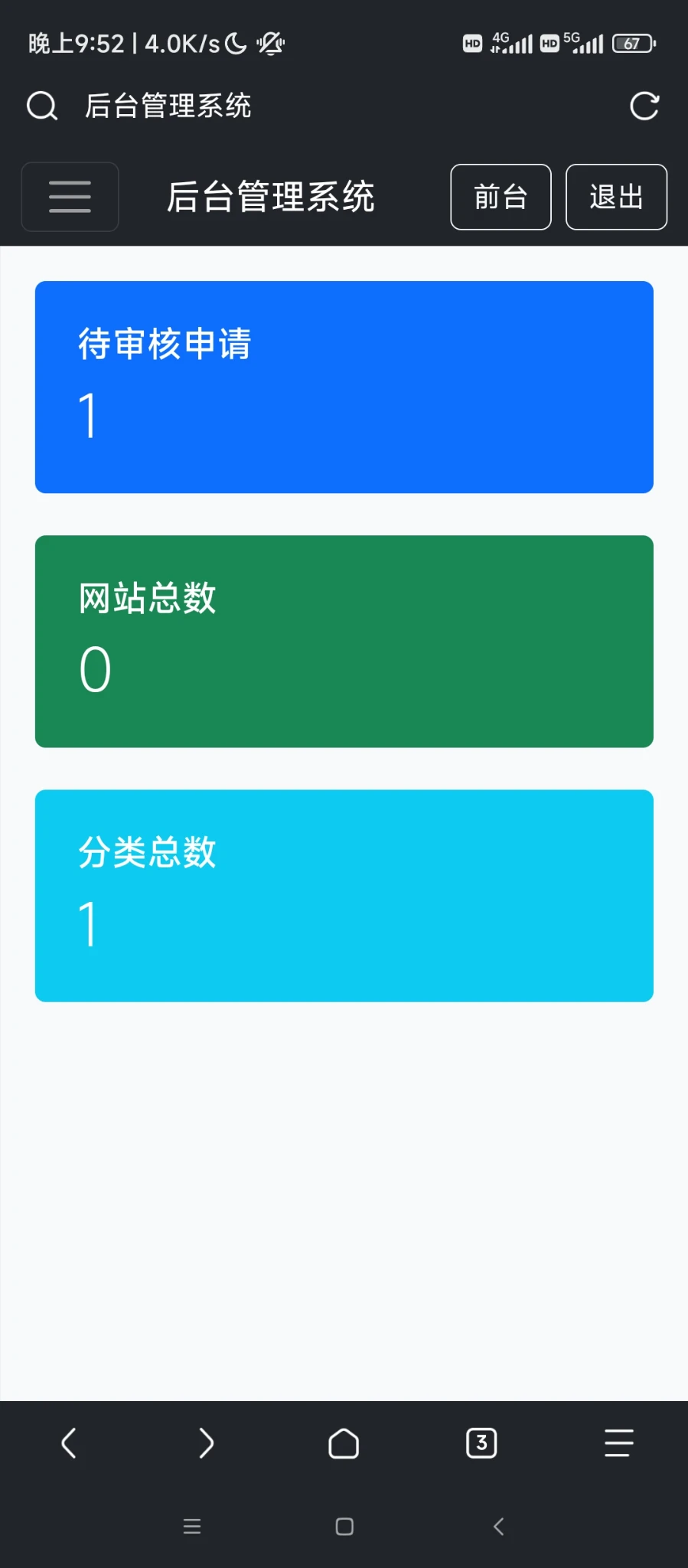Show the three open browser tabs
Image resolution: width=688 pixels, height=1568 pixels.
[481, 1443]
